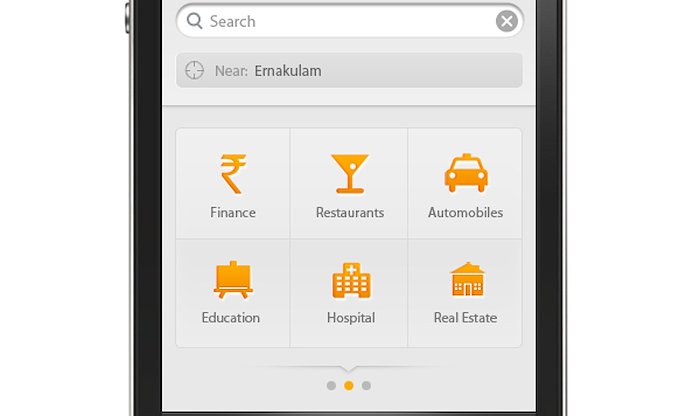Change the Near: Ernakulam location
The image size is (700, 416).
pyautogui.click(x=349, y=71)
